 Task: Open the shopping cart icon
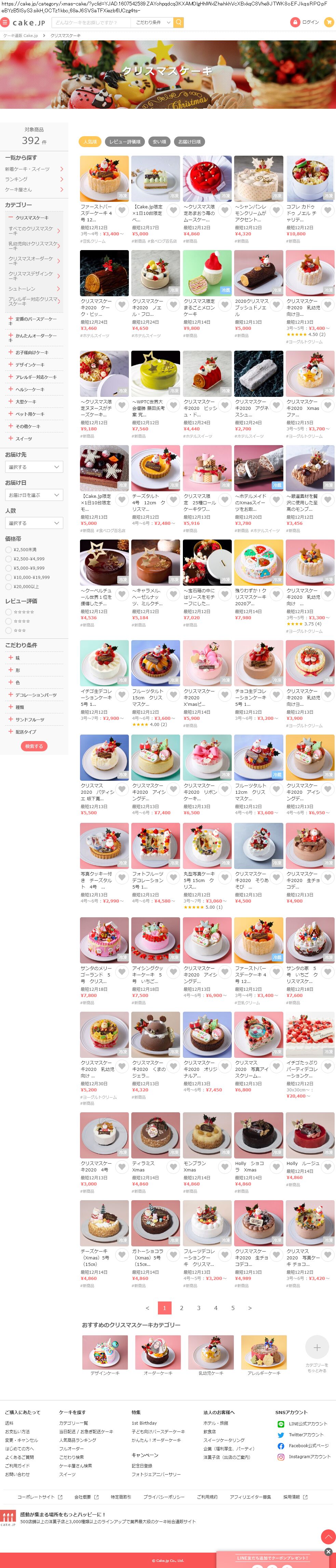pos(329,23)
